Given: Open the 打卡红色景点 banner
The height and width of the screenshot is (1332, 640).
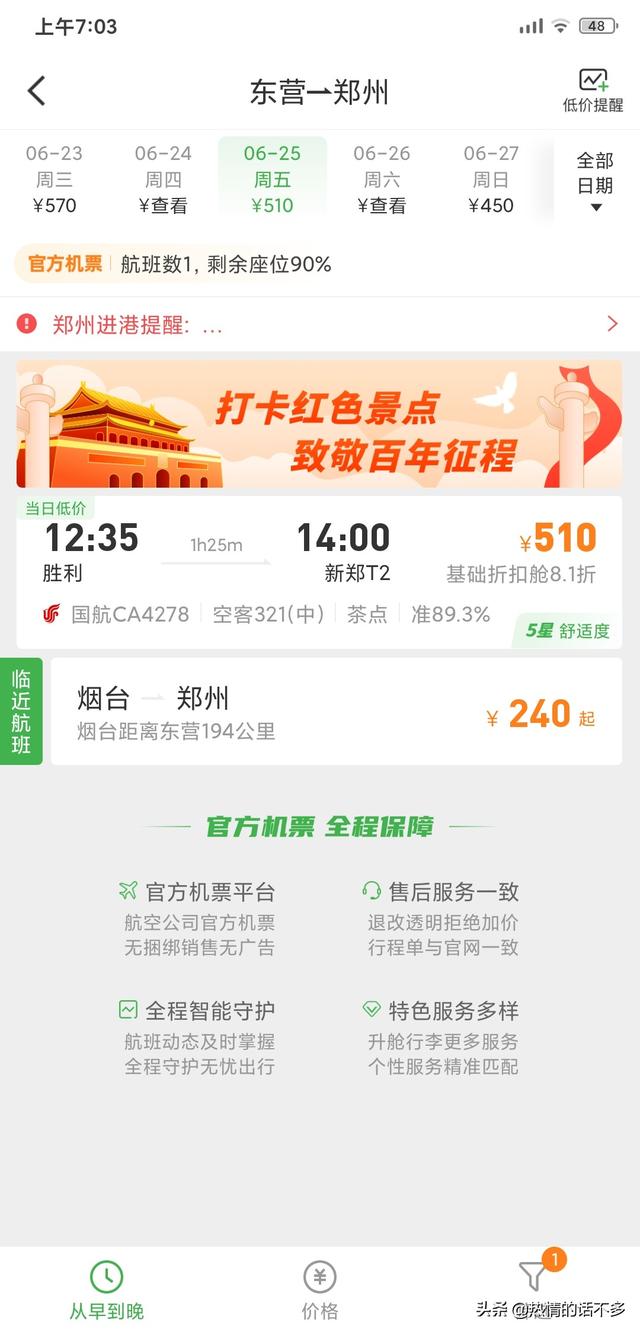Looking at the screenshot, I should click(x=318, y=424).
